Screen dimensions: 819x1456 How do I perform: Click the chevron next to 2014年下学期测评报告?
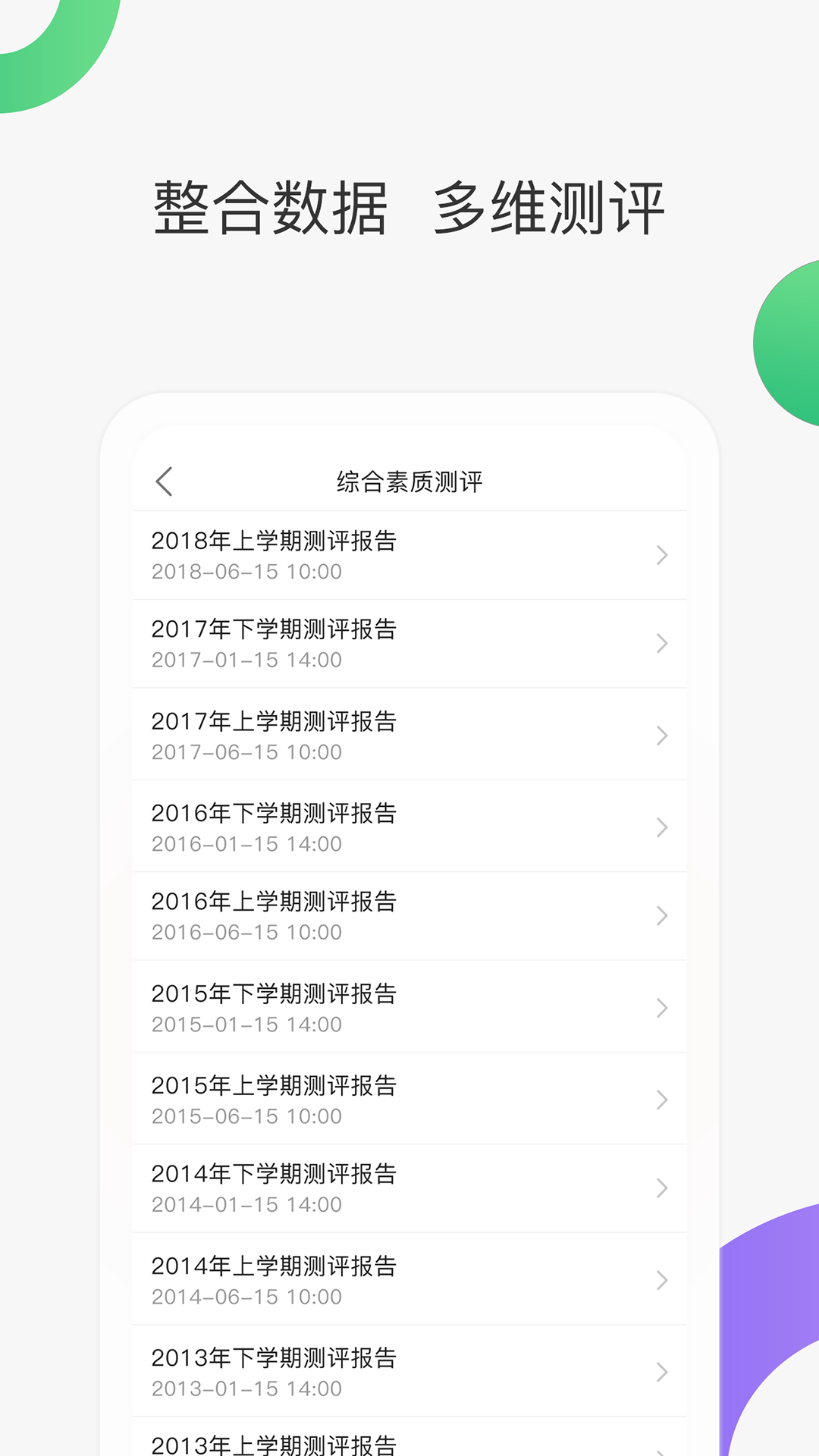(x=661, y=1188)
